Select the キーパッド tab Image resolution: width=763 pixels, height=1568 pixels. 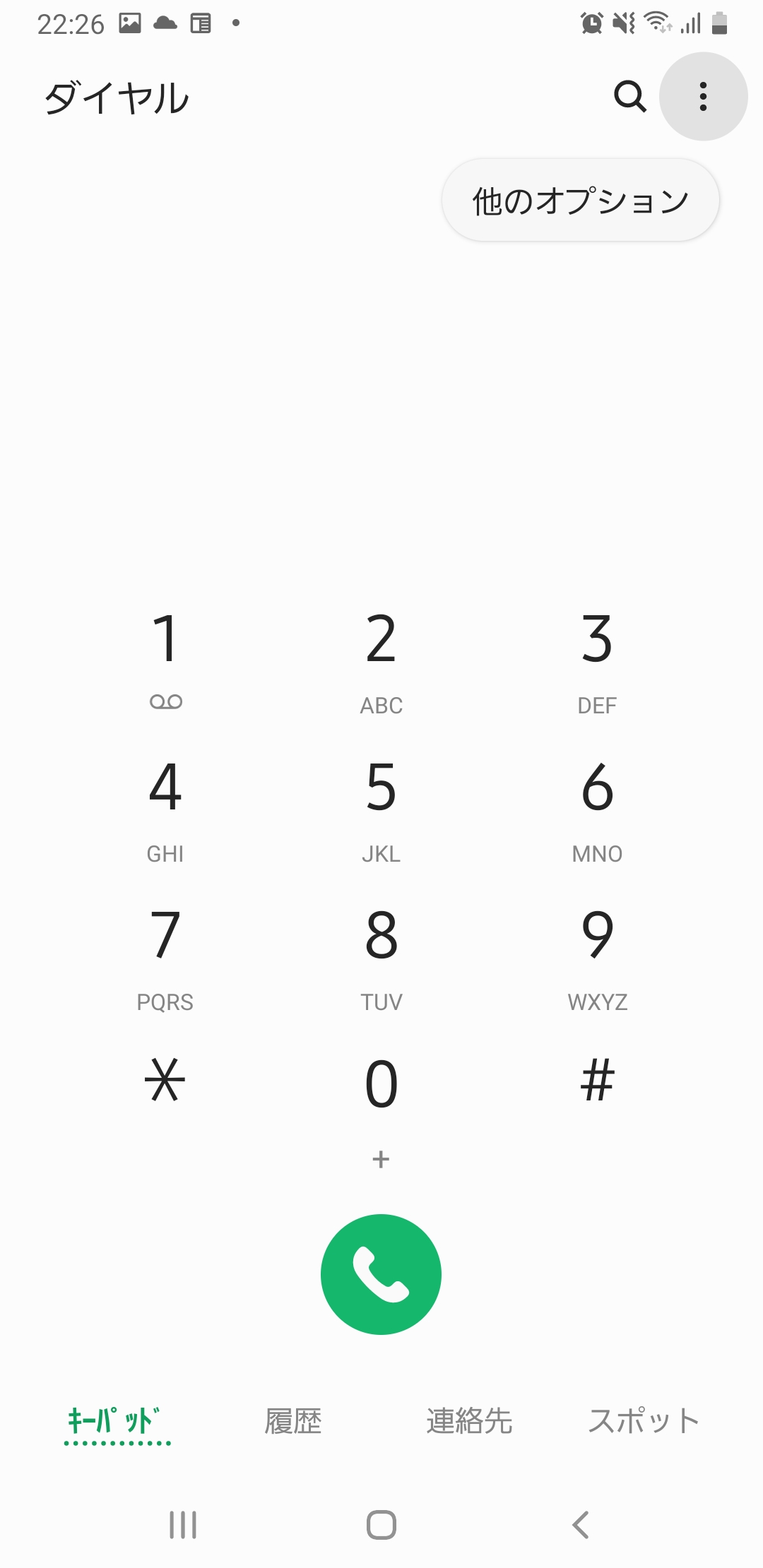[117, 1421]
